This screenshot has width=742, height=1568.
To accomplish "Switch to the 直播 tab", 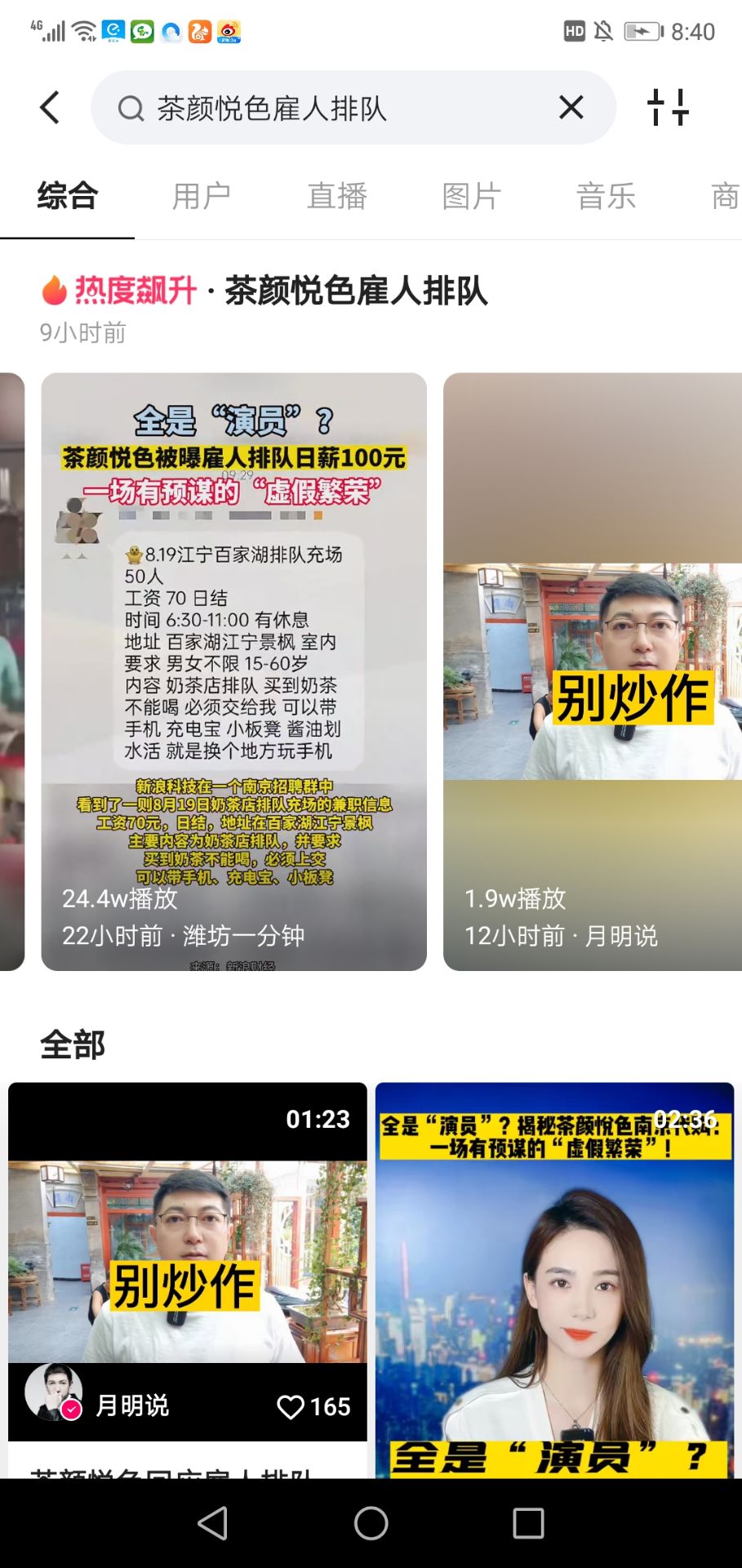I will coord(336,197).
